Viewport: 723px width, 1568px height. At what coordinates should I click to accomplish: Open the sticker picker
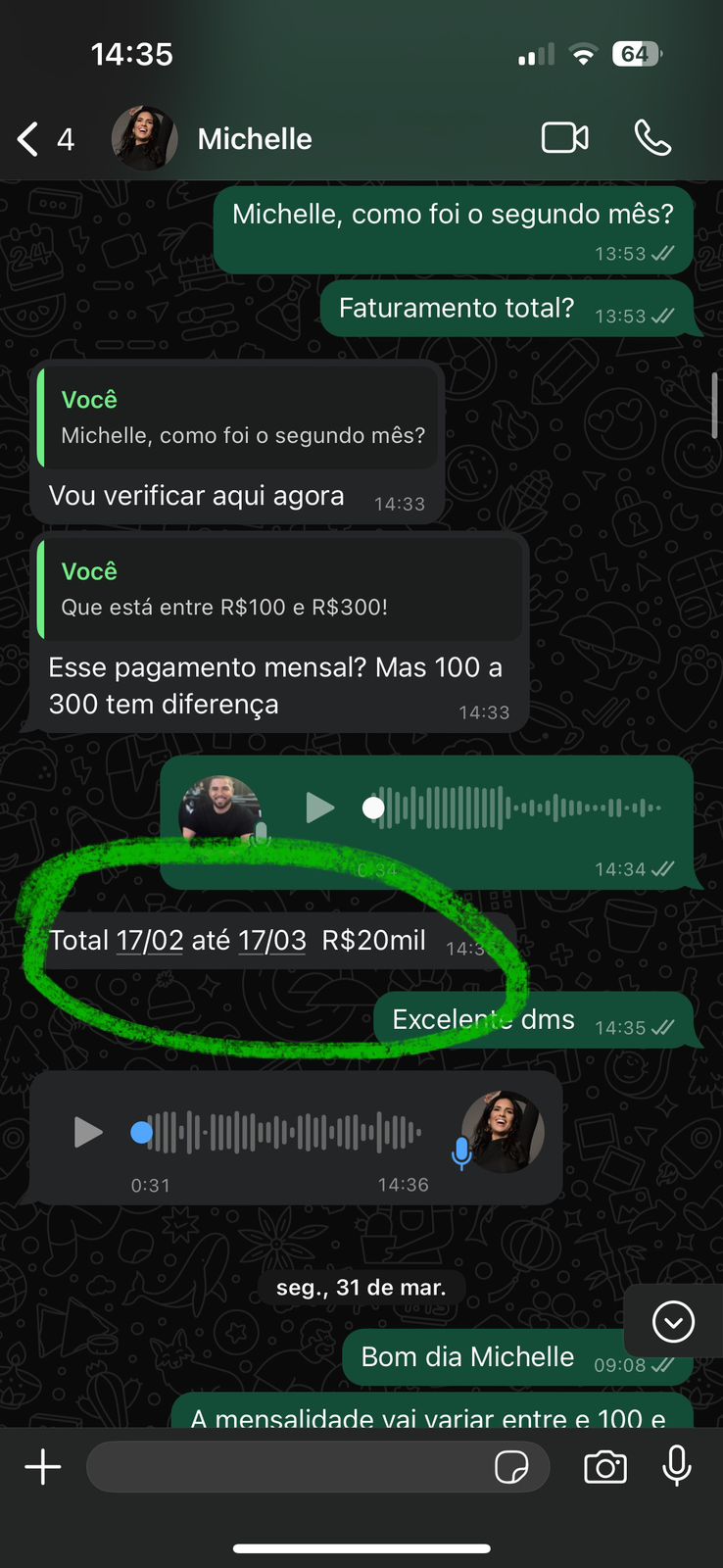click(511, 1467)
